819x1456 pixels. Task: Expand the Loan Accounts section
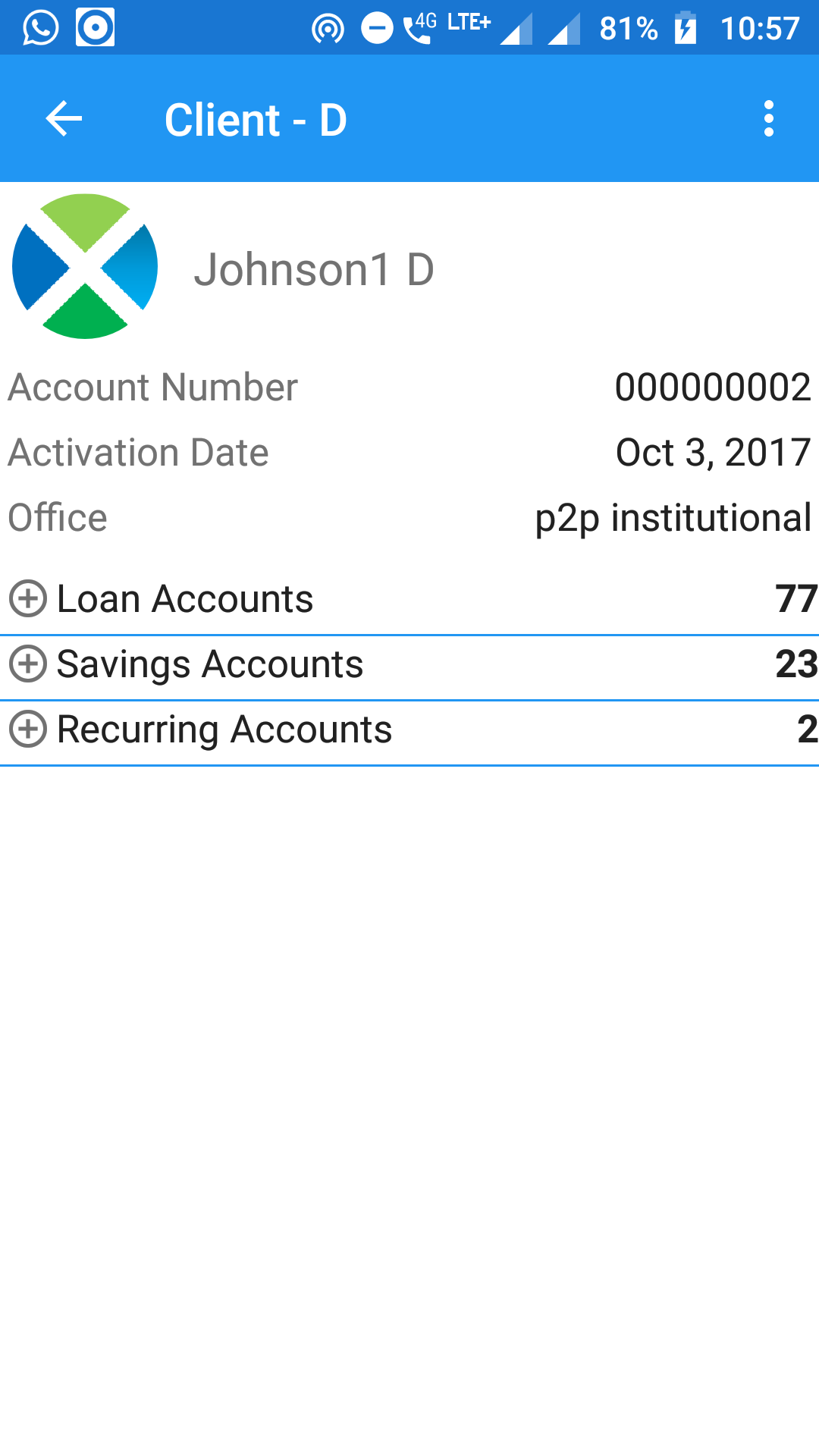(x=29, y=598)
